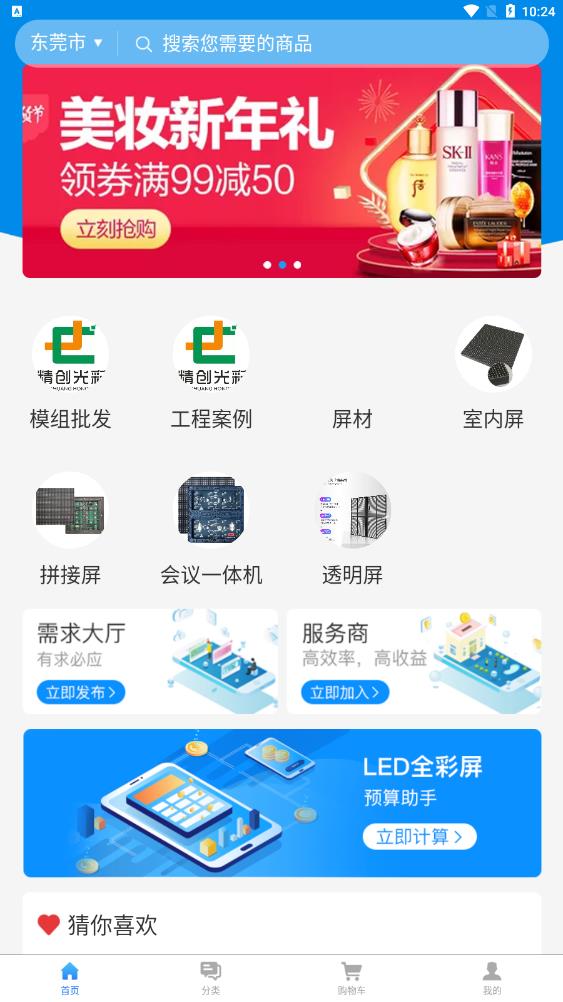Tap 立即计算 on the LED全彩屏 banner
This screenshot has width=563, height=1002.
[x=420, y=836]
